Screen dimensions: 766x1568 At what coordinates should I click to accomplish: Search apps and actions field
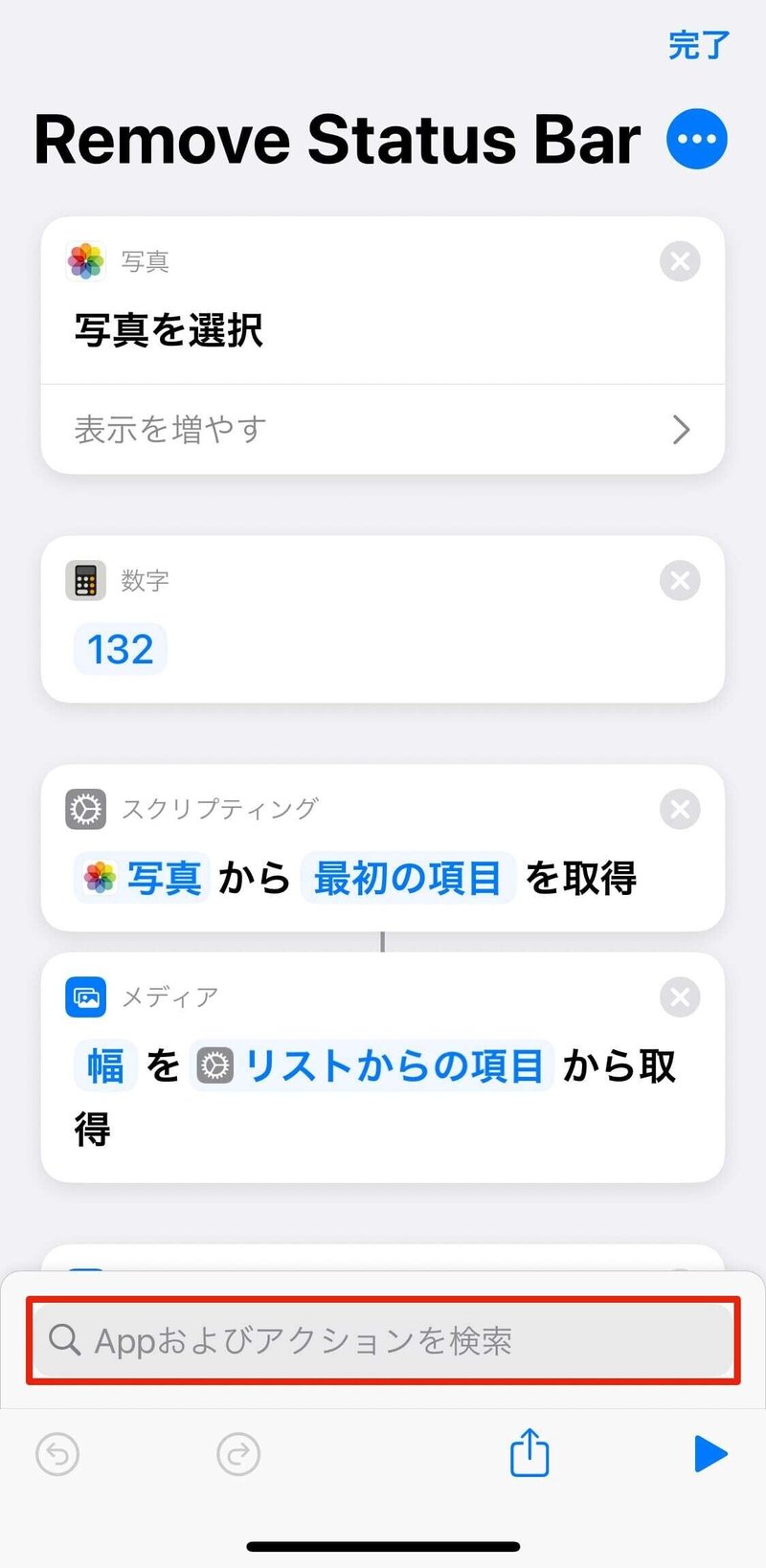click(383, 1340)
